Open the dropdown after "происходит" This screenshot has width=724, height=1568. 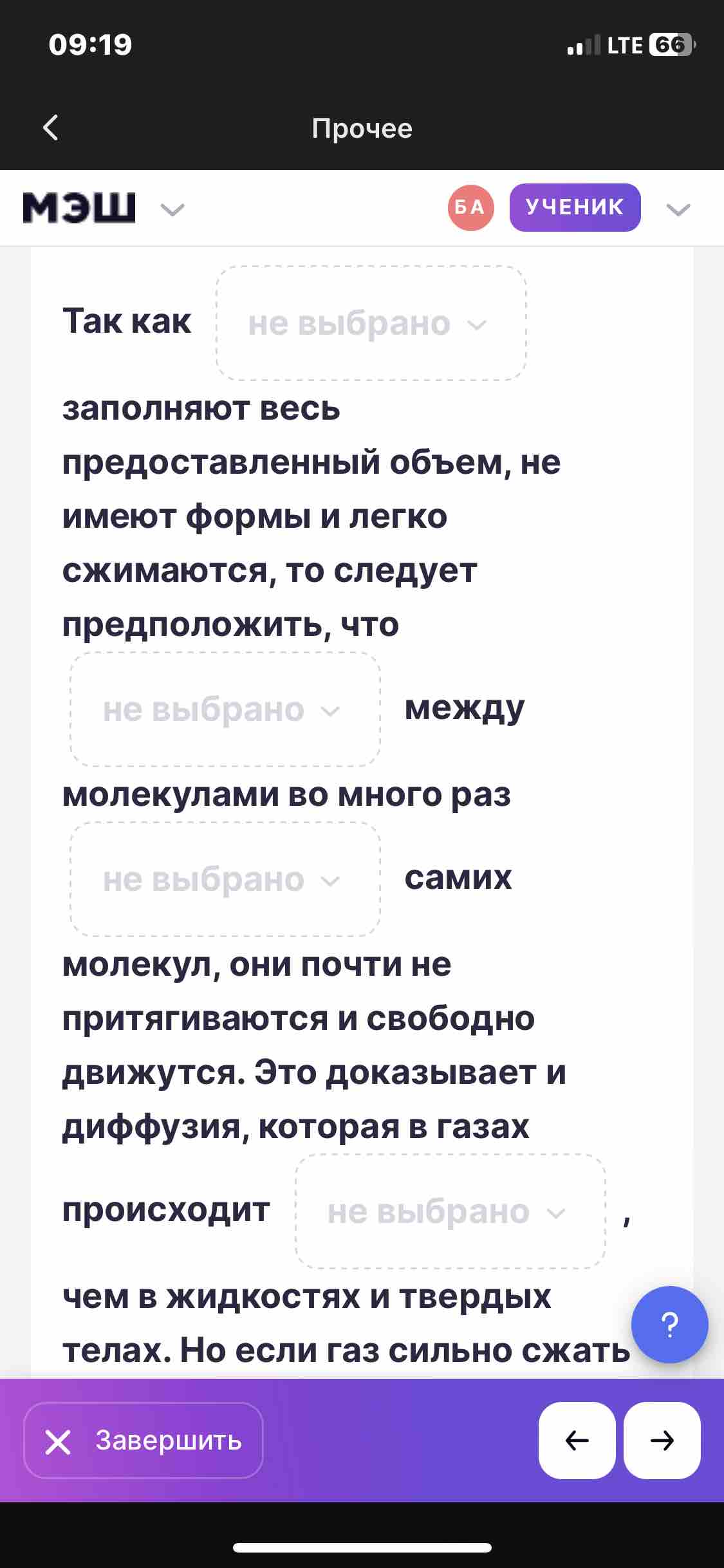450,1211
